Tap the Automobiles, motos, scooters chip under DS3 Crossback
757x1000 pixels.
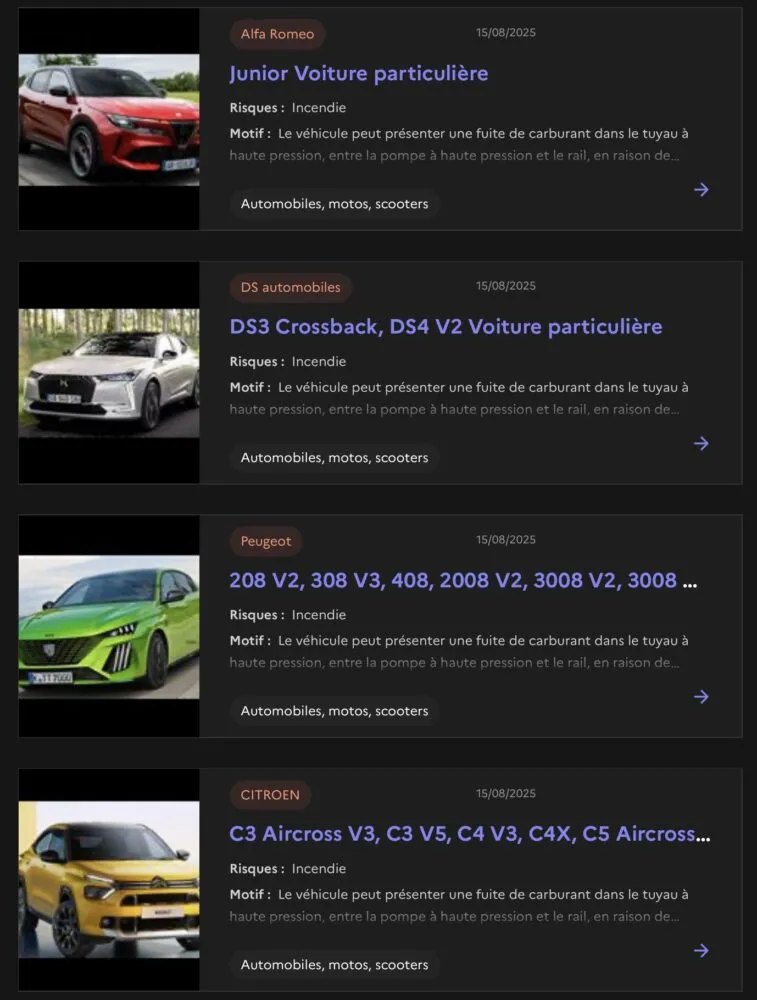[334, 458]
